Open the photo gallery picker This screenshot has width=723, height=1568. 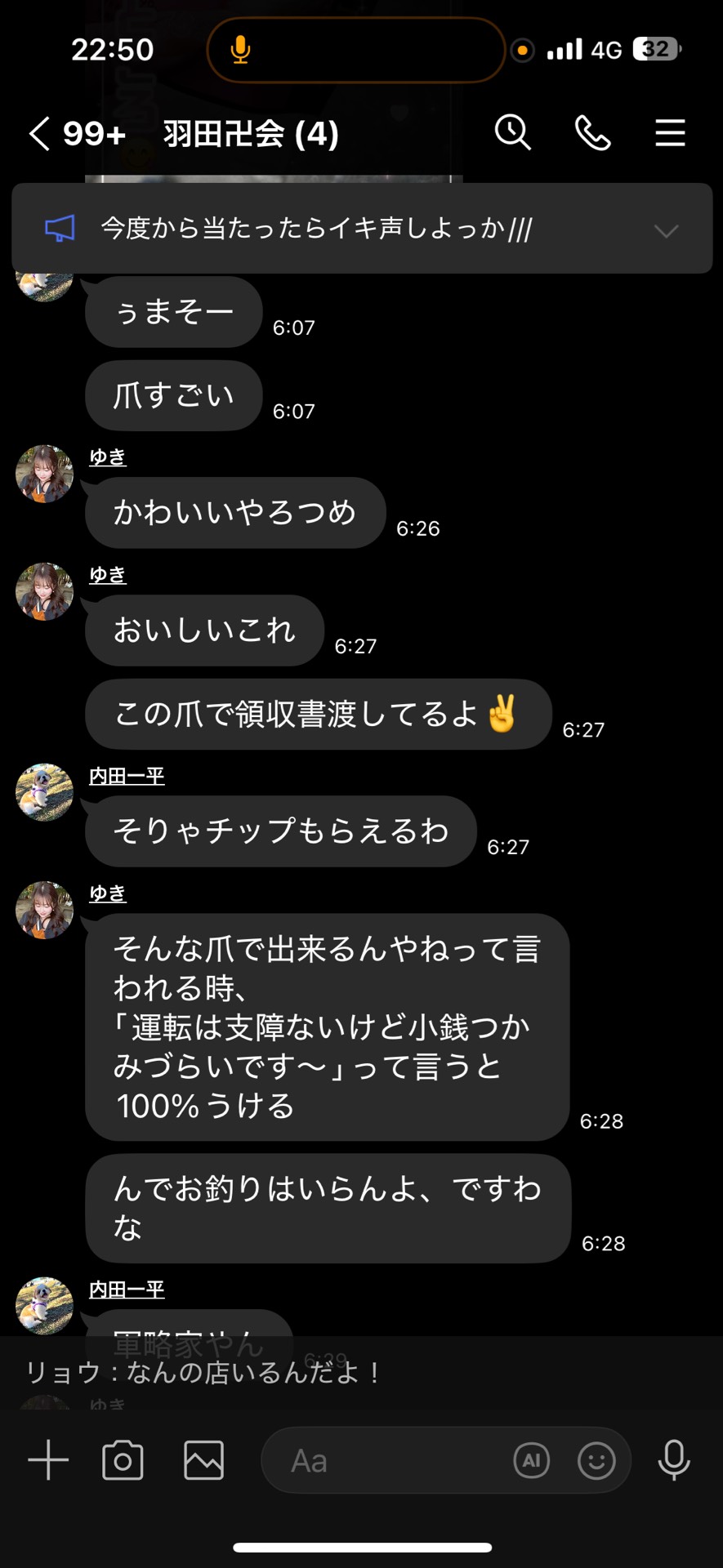(203, 1459)
